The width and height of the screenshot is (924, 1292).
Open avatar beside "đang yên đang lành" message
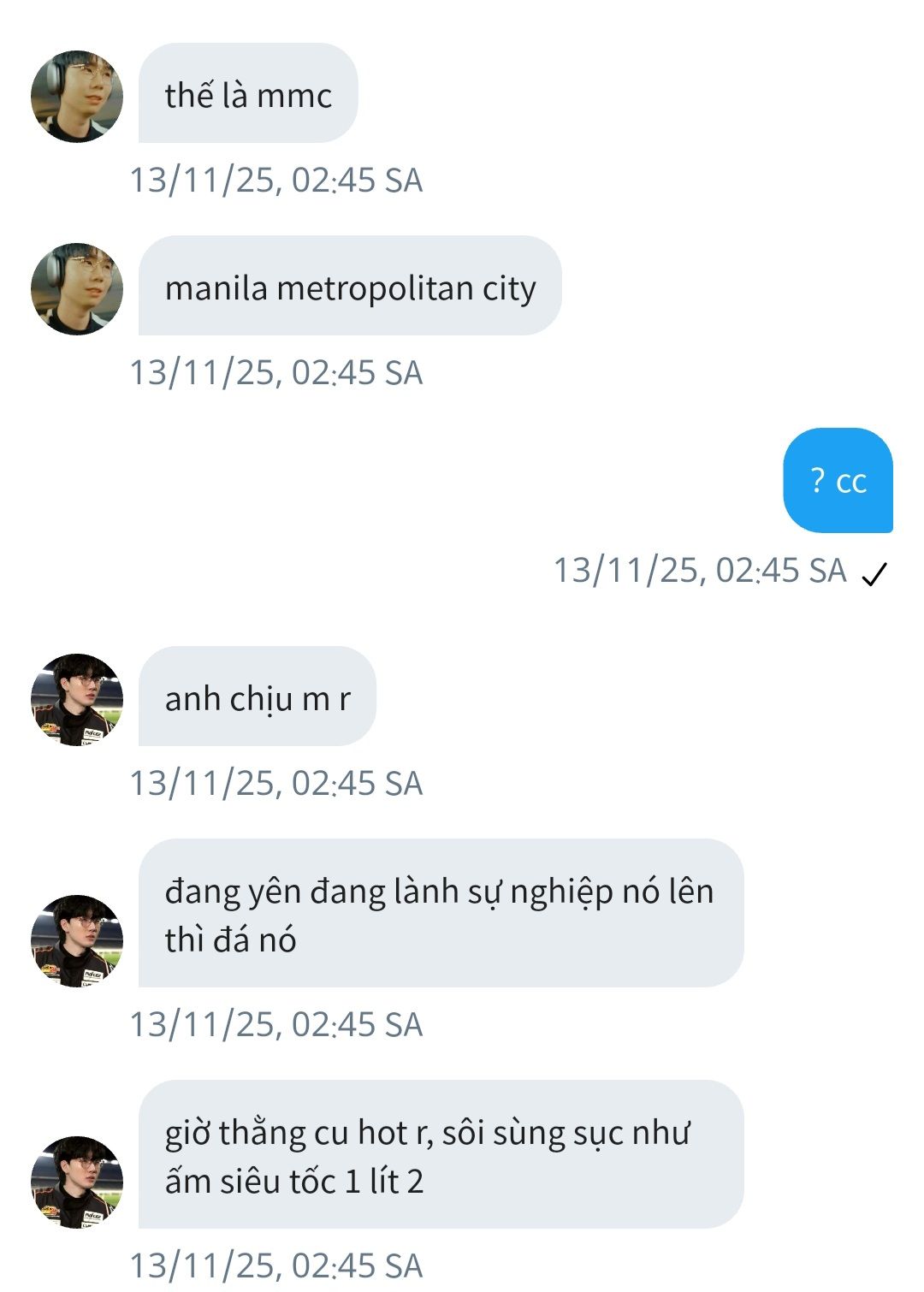tap(77, 940)
